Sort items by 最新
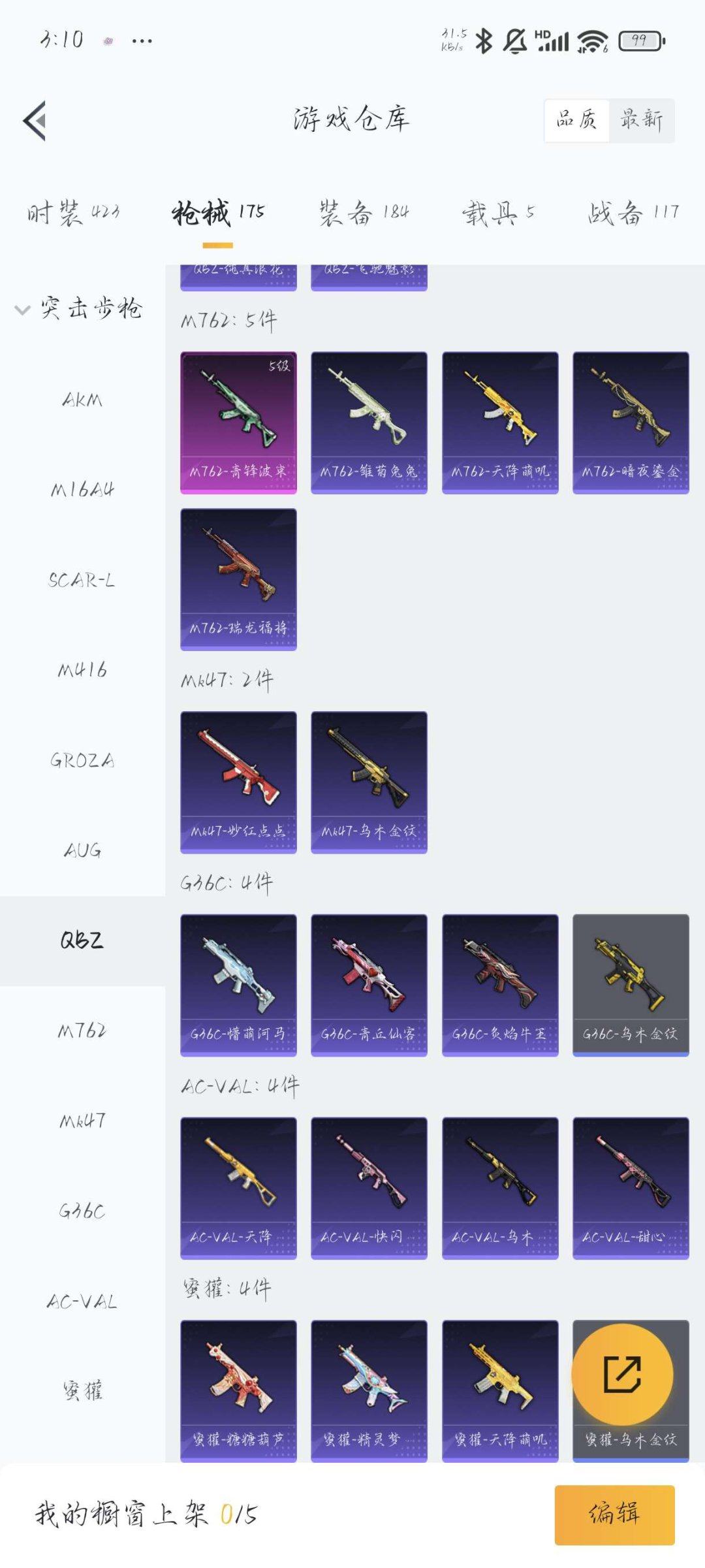The width and height of the screenshot is (705, 1568). point(641,120)
